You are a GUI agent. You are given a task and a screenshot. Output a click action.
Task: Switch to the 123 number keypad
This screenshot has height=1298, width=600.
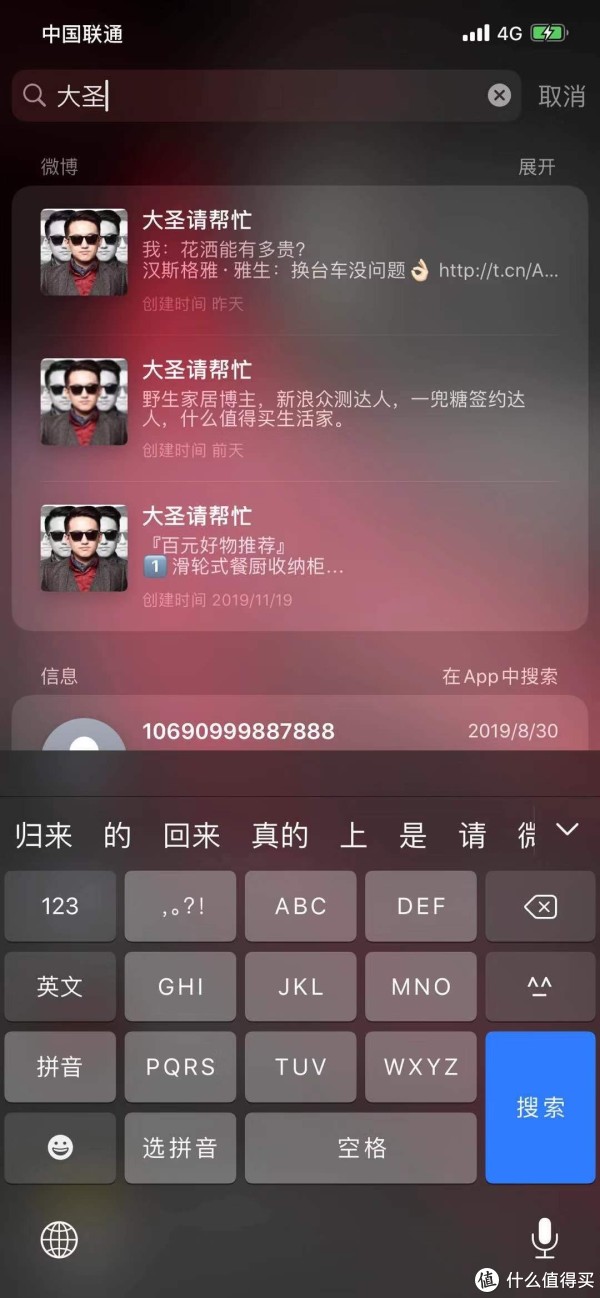60,906
